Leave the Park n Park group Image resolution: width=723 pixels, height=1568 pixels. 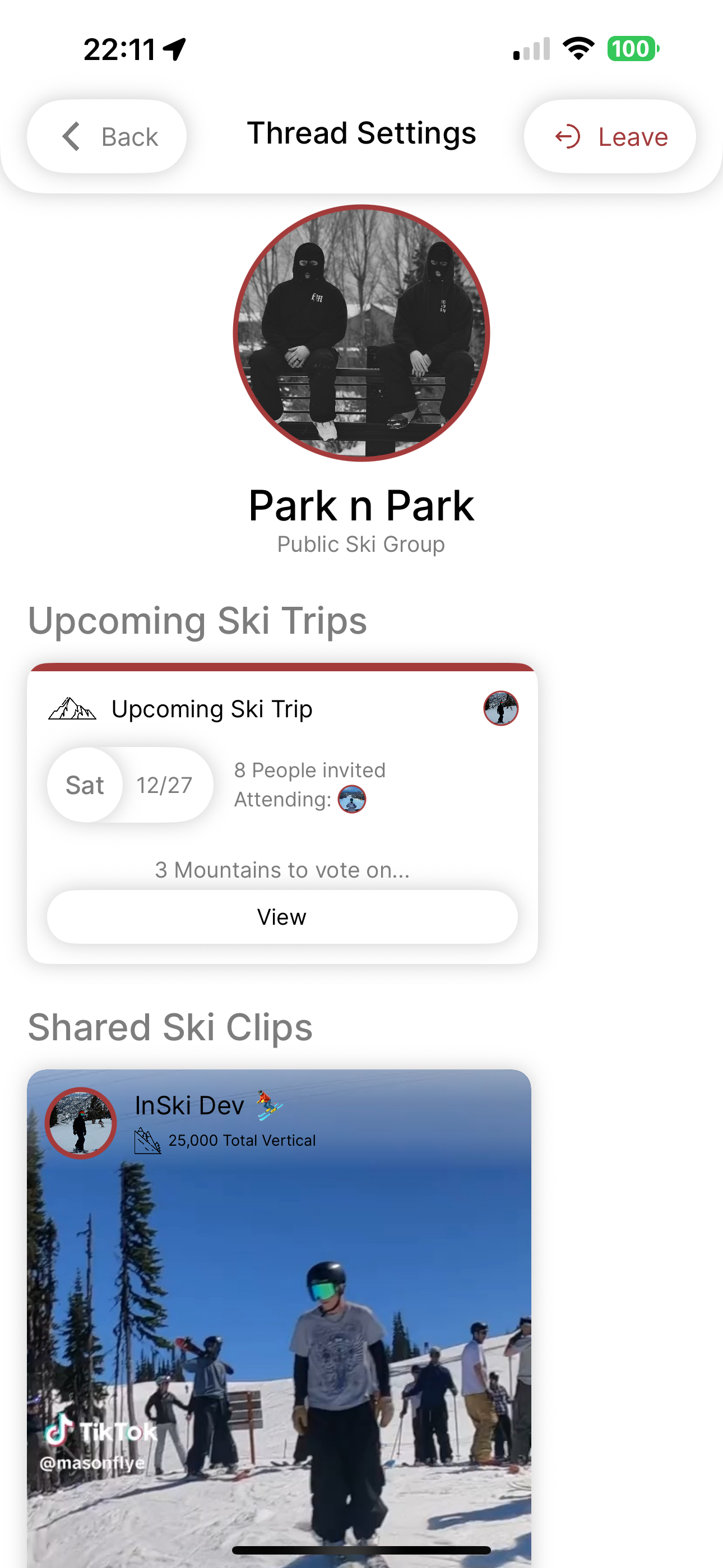coord(610,136)
